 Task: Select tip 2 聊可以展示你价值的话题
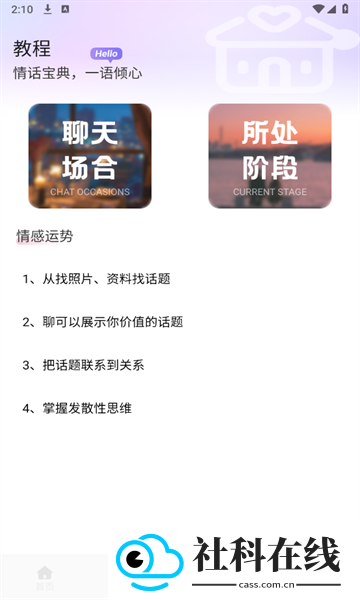click(x=103, y=322)
